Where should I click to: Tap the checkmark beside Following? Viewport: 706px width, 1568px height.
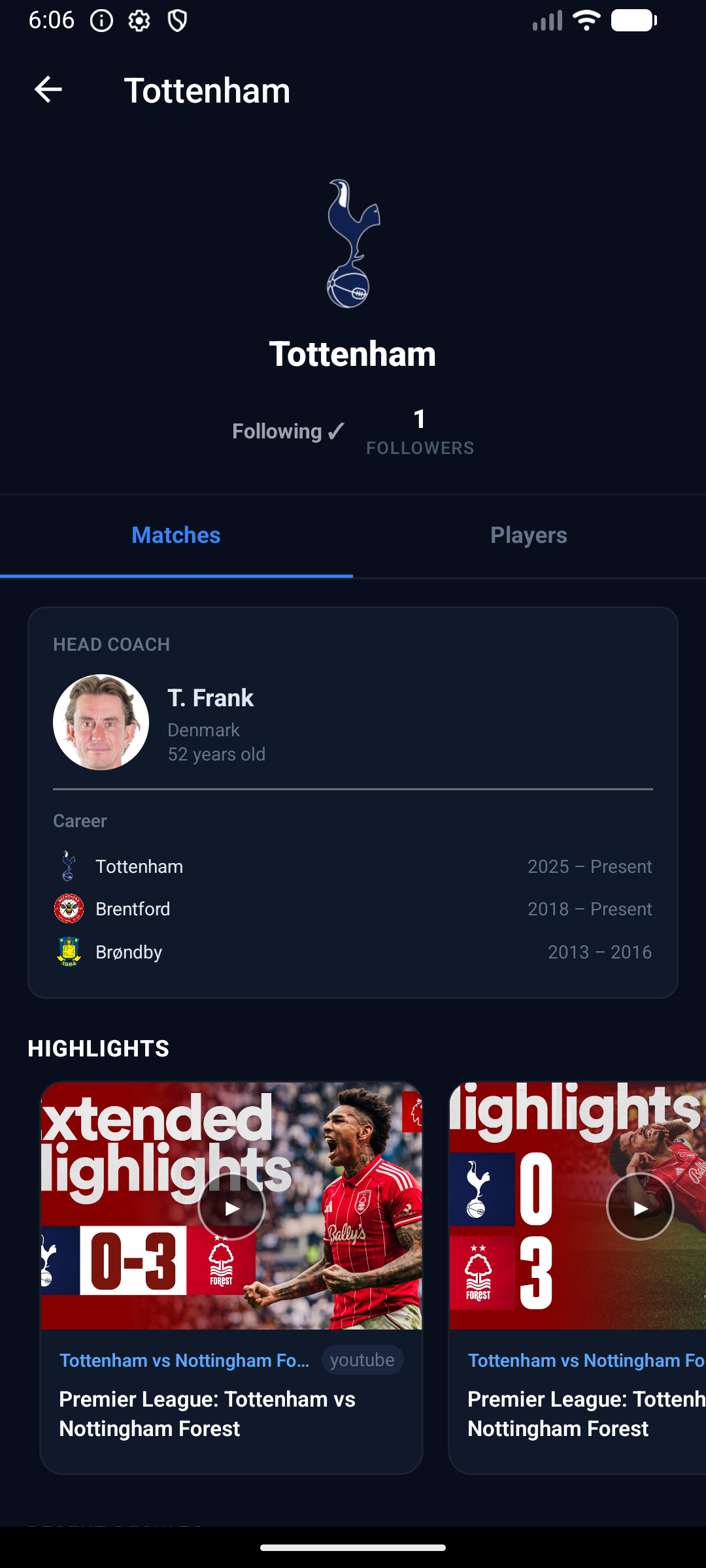(336, 431)
